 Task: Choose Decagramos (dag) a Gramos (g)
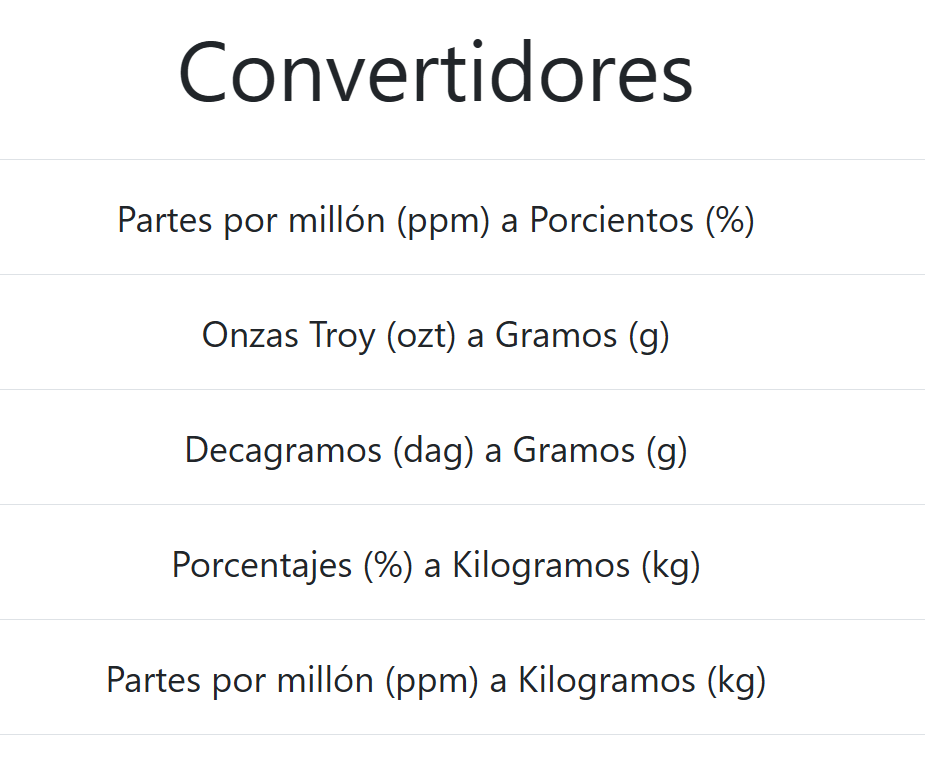[436, 450]
